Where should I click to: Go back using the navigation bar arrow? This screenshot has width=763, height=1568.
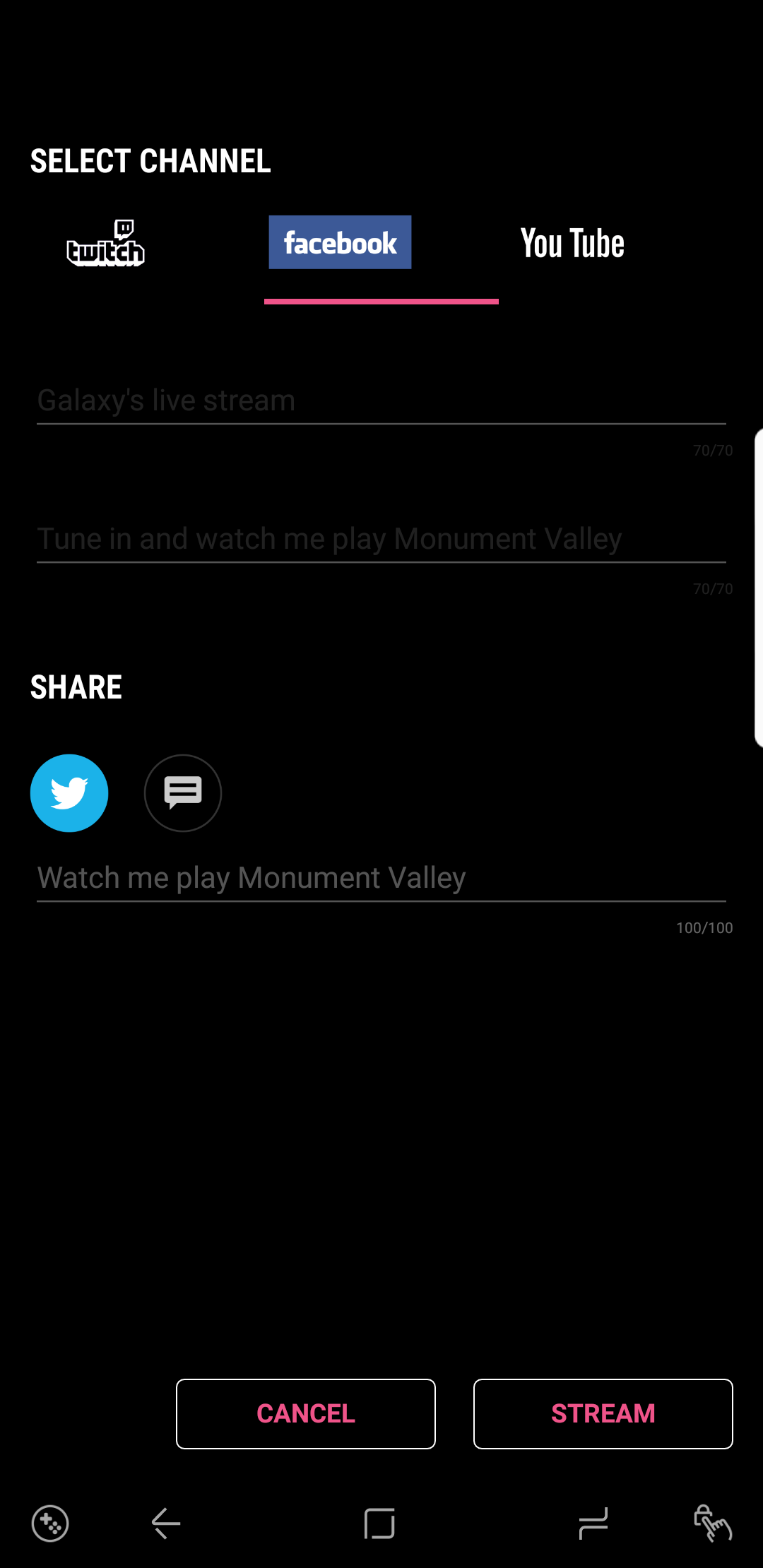167,1524
